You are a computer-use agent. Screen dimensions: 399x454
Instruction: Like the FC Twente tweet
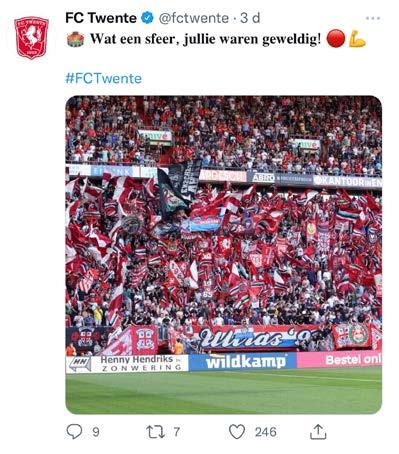[237, 432]
